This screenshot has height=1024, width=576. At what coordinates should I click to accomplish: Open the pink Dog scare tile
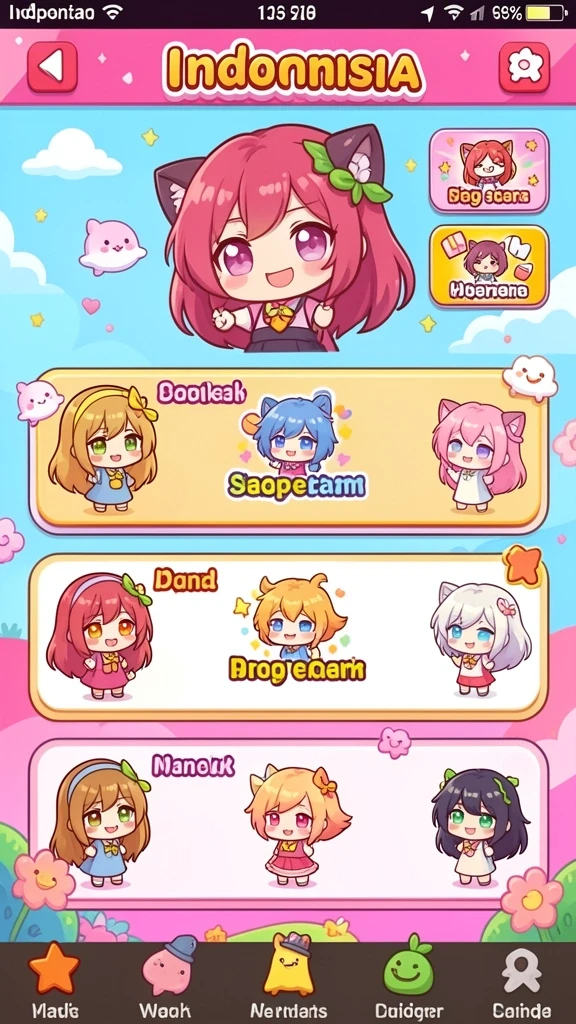click(x=488, y=170)
